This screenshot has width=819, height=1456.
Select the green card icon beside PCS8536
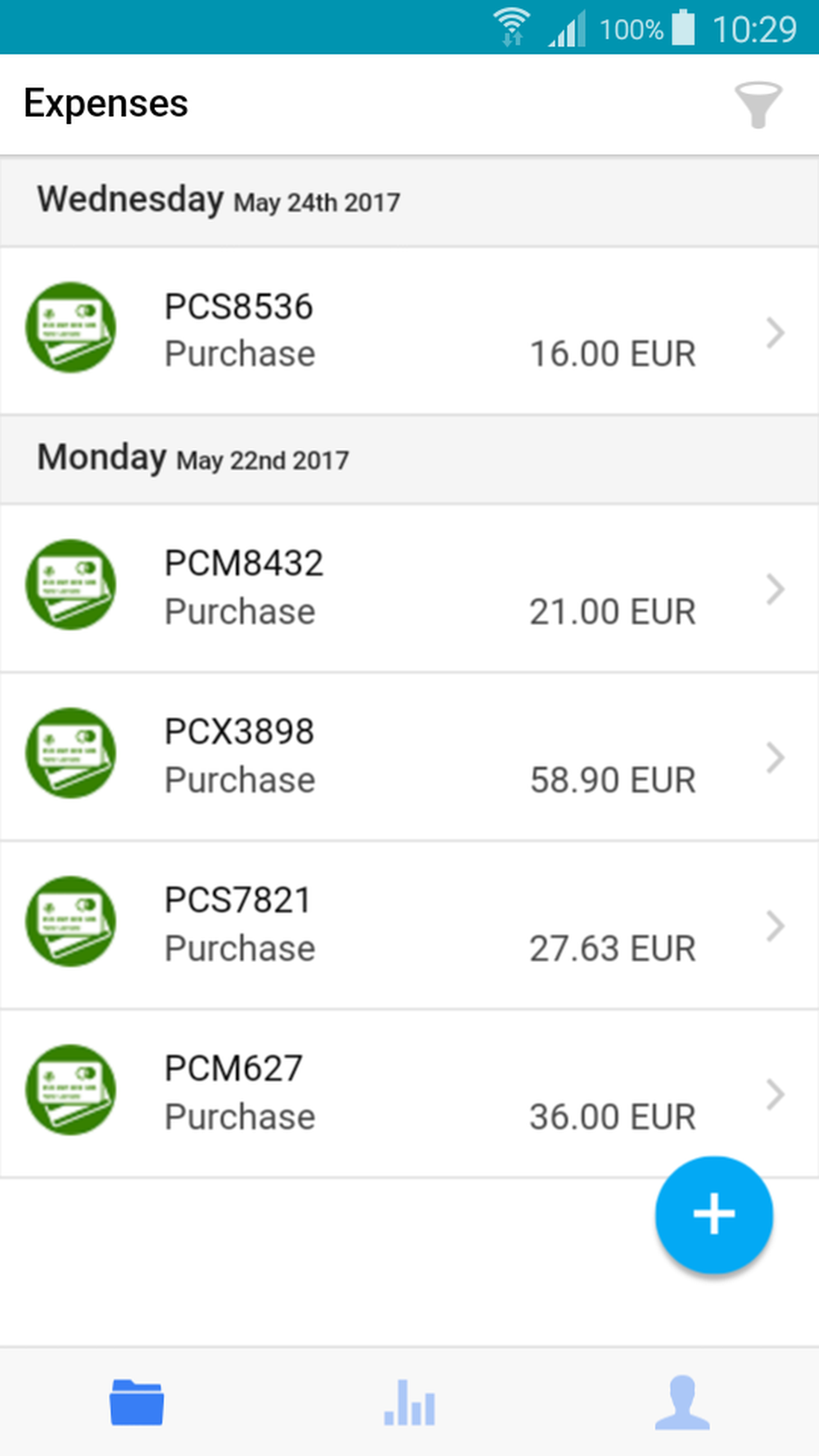70,329
